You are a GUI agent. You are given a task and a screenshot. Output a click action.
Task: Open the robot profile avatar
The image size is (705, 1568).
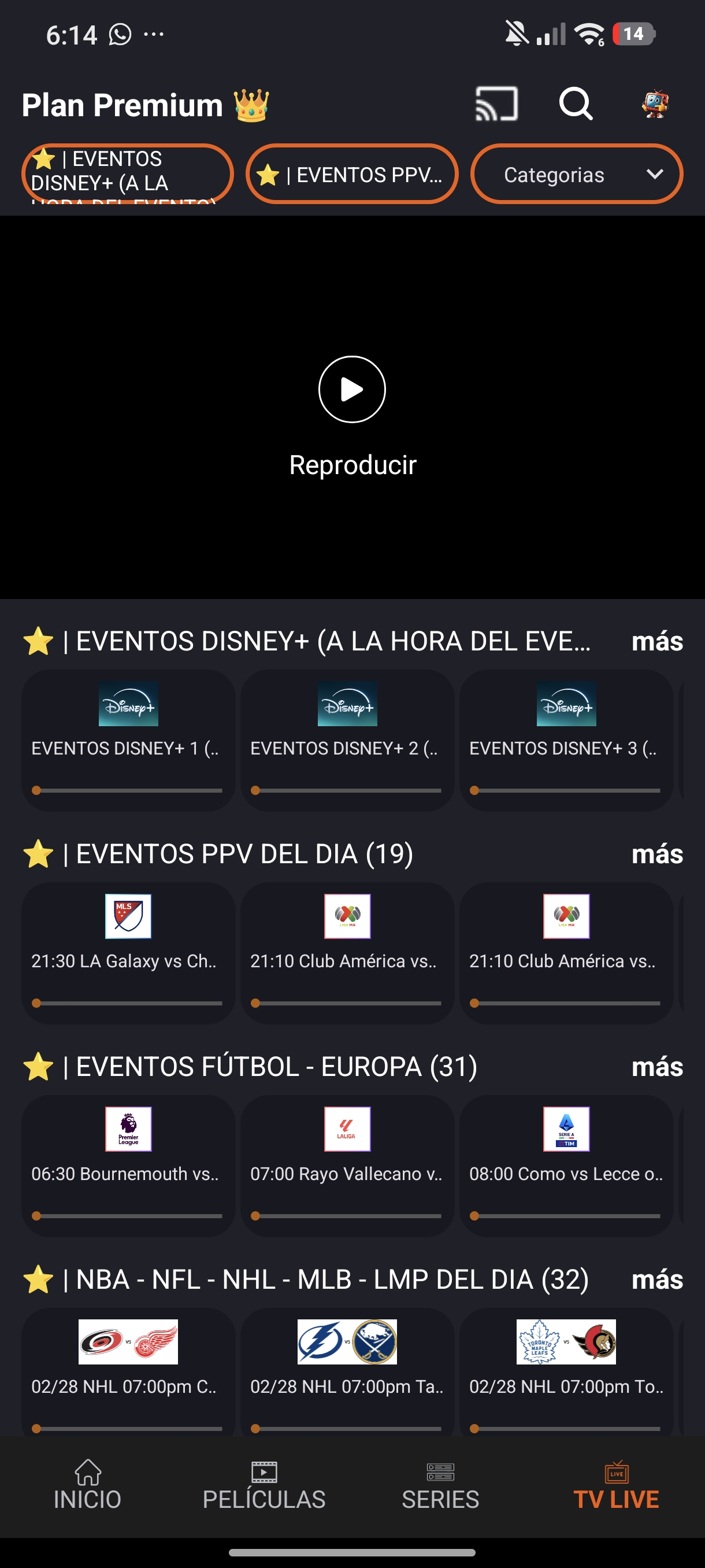point(655,104)
